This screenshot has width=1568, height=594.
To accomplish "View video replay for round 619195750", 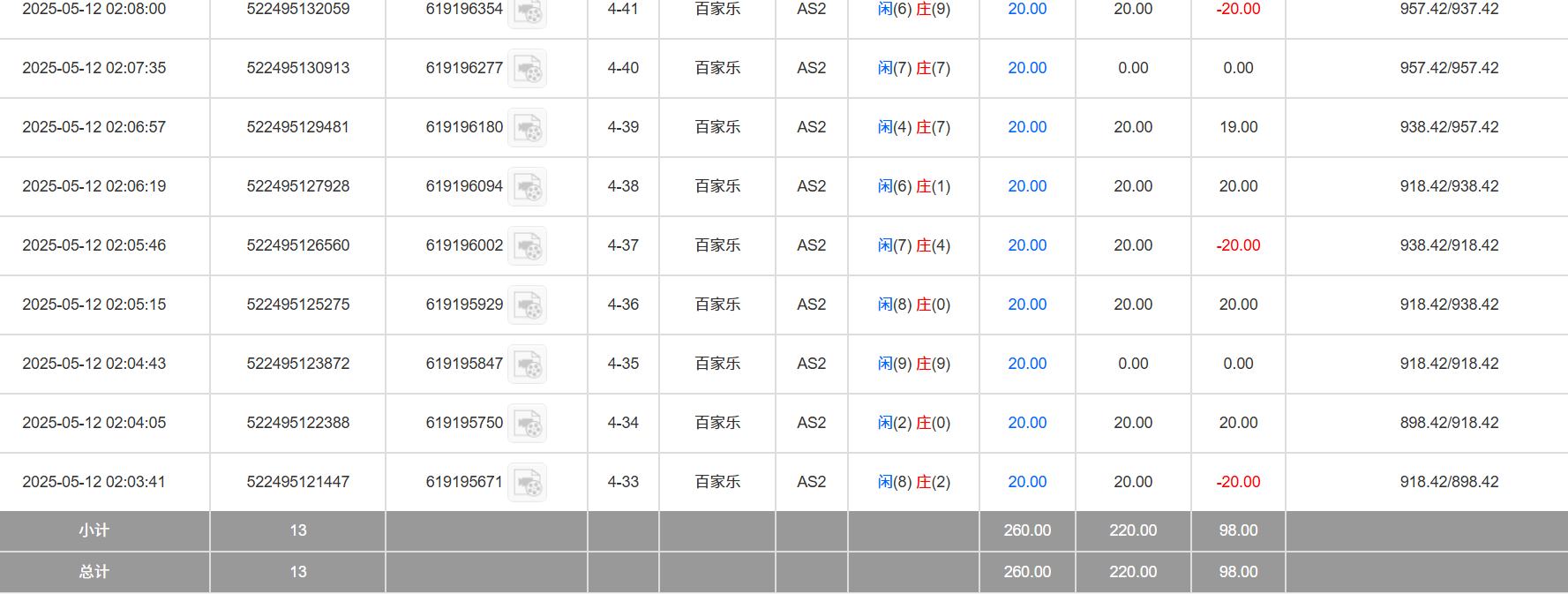I will coord(528,424).
